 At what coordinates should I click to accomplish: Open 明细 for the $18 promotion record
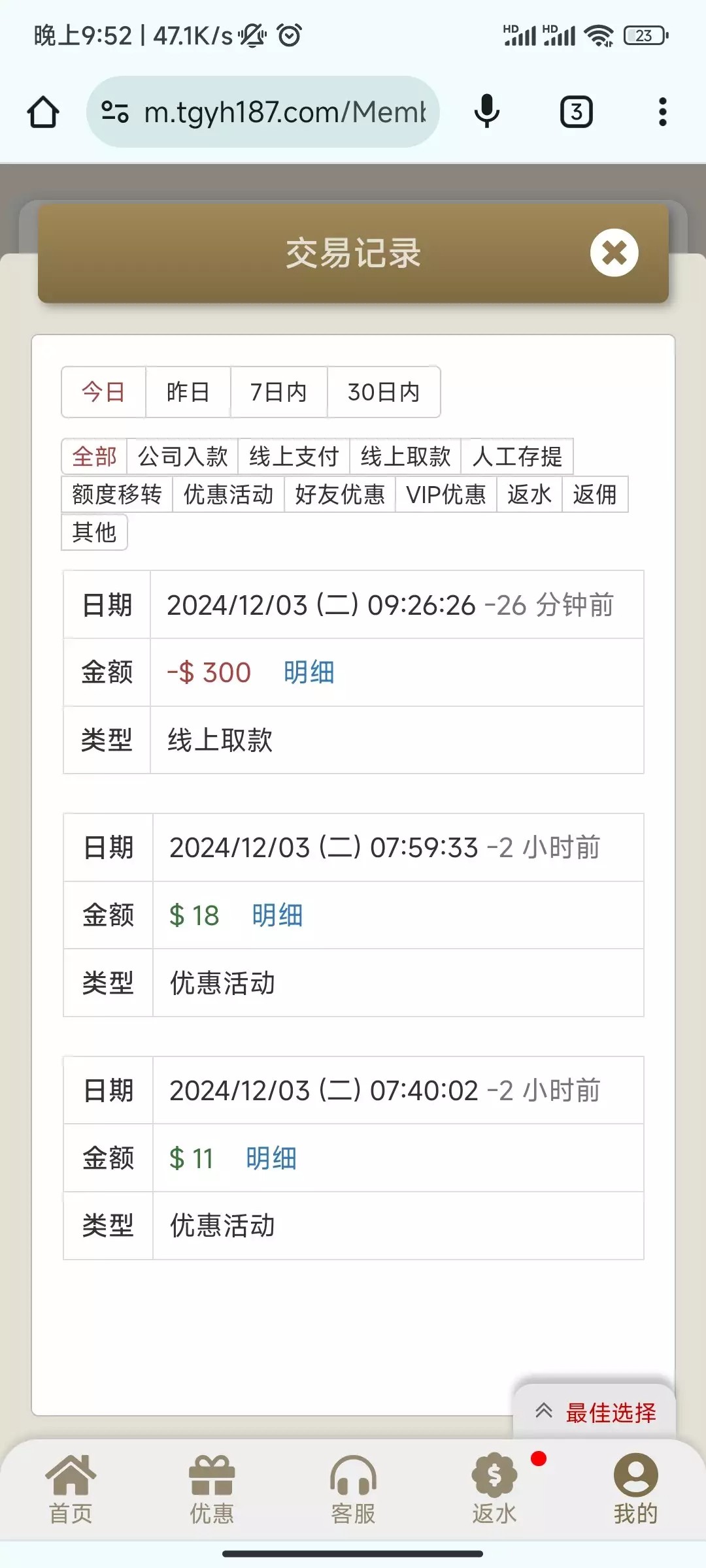(x=277, y=916)
